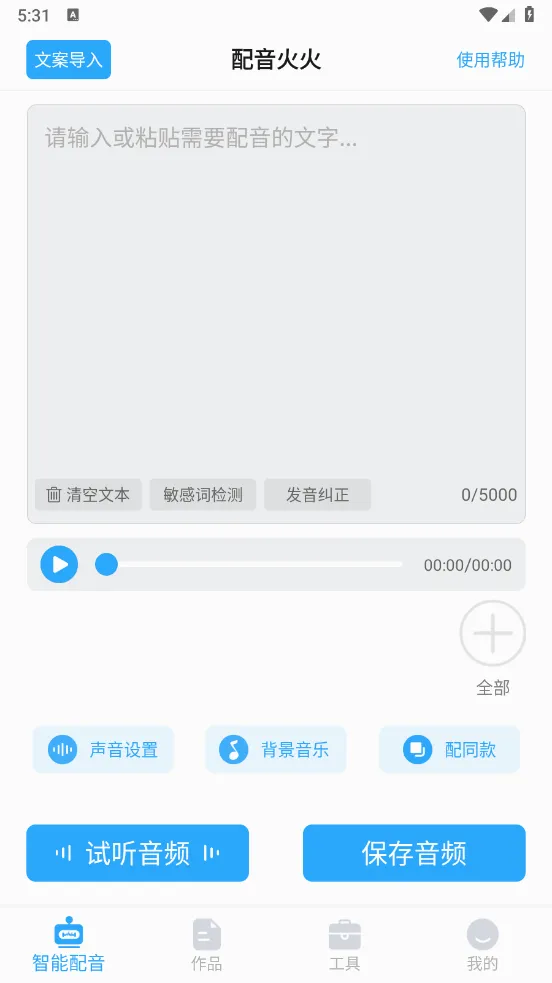Tap the plus 全部 button
552x983 pixels.
(492, 633)
